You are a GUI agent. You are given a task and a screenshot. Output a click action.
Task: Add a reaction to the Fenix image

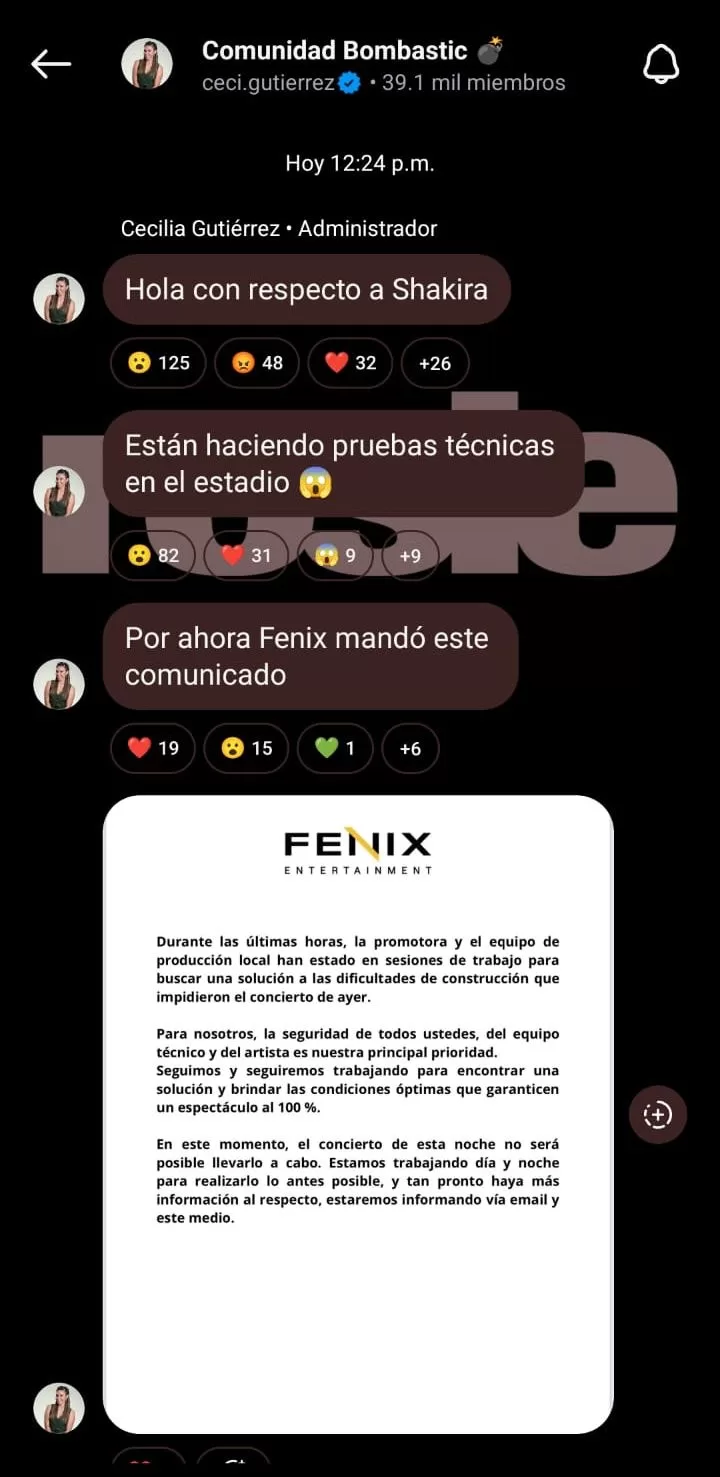click(x=657, y=1114)
